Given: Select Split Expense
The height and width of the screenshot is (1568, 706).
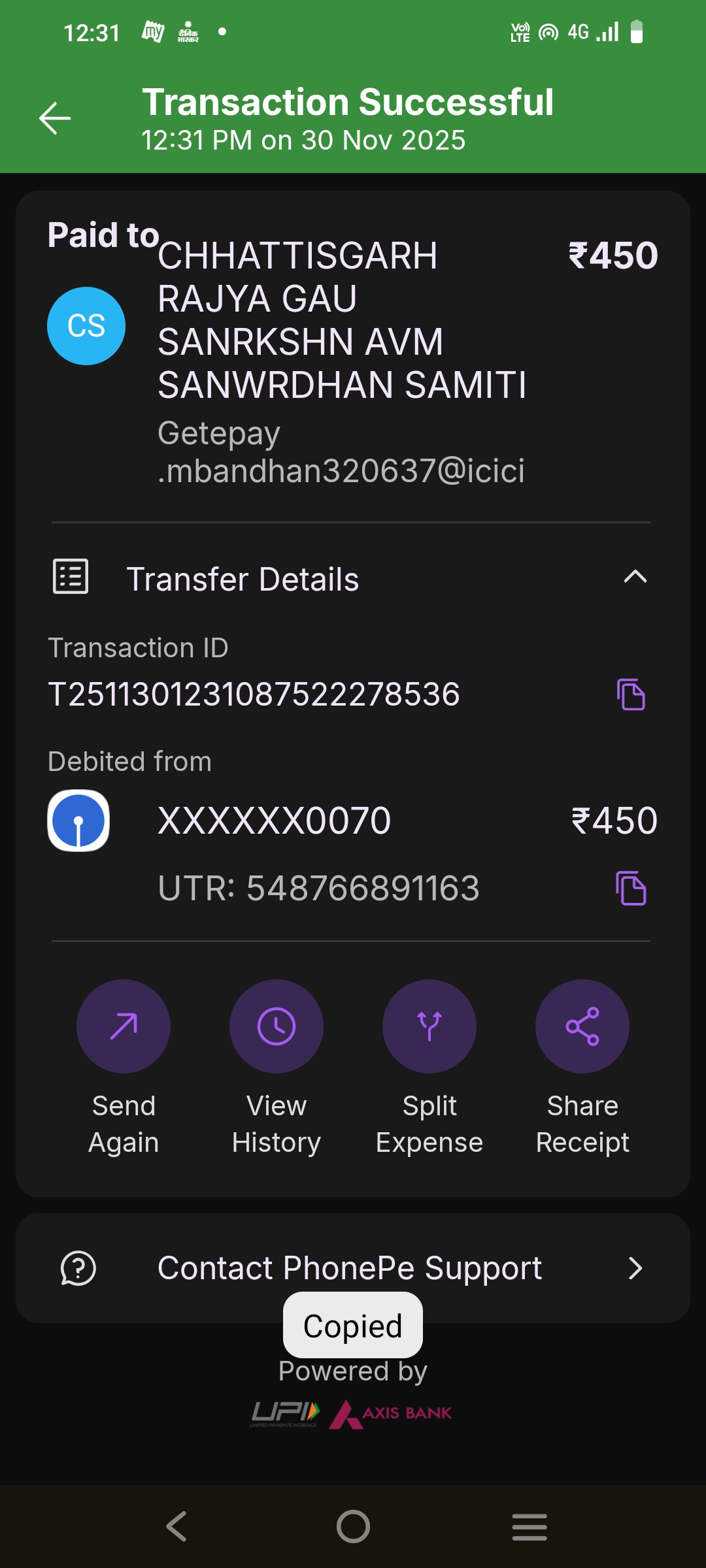Looking at the screenshot, I should (429, 1026).
